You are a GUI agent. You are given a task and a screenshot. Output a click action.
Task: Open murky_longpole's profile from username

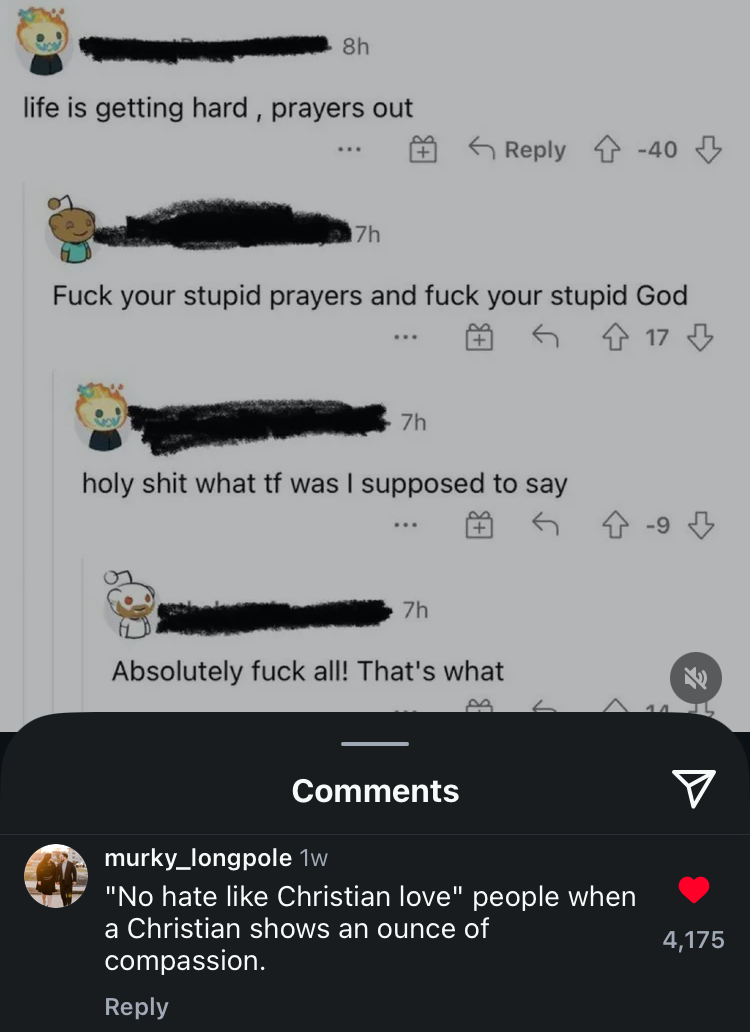(x=198, y=858)
